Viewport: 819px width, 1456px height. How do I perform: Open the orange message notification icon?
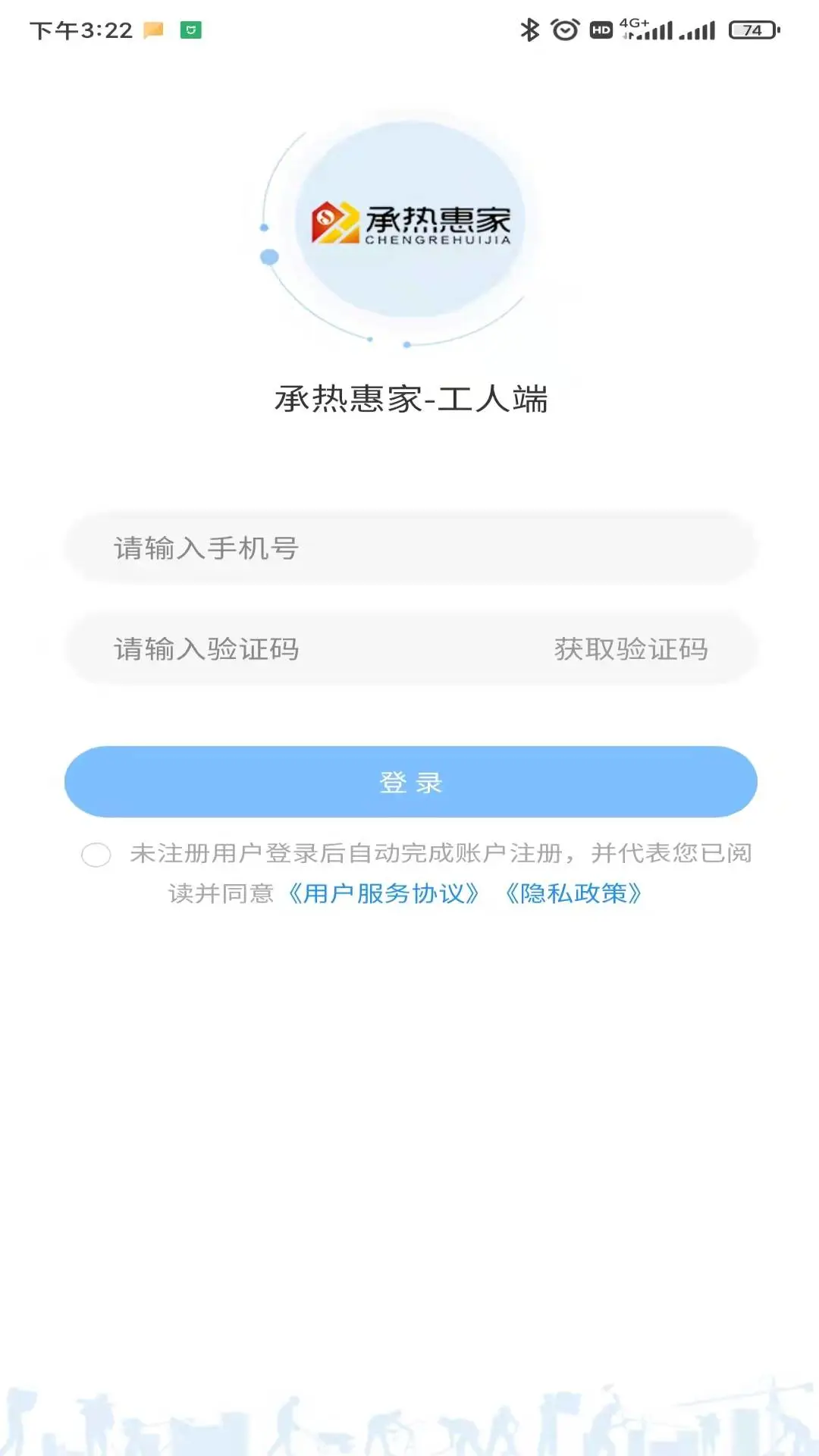pos(152,29)
